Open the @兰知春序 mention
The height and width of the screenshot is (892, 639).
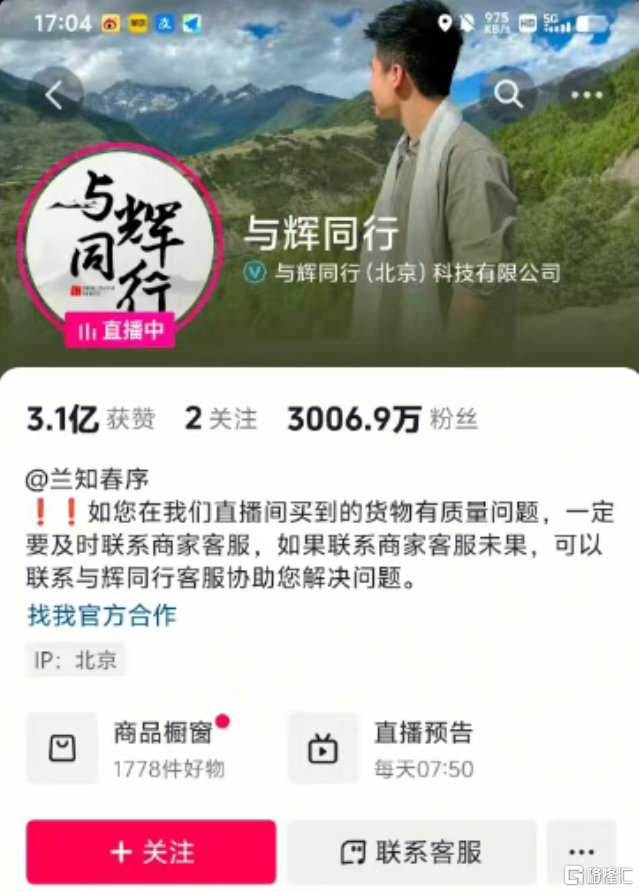87,477
